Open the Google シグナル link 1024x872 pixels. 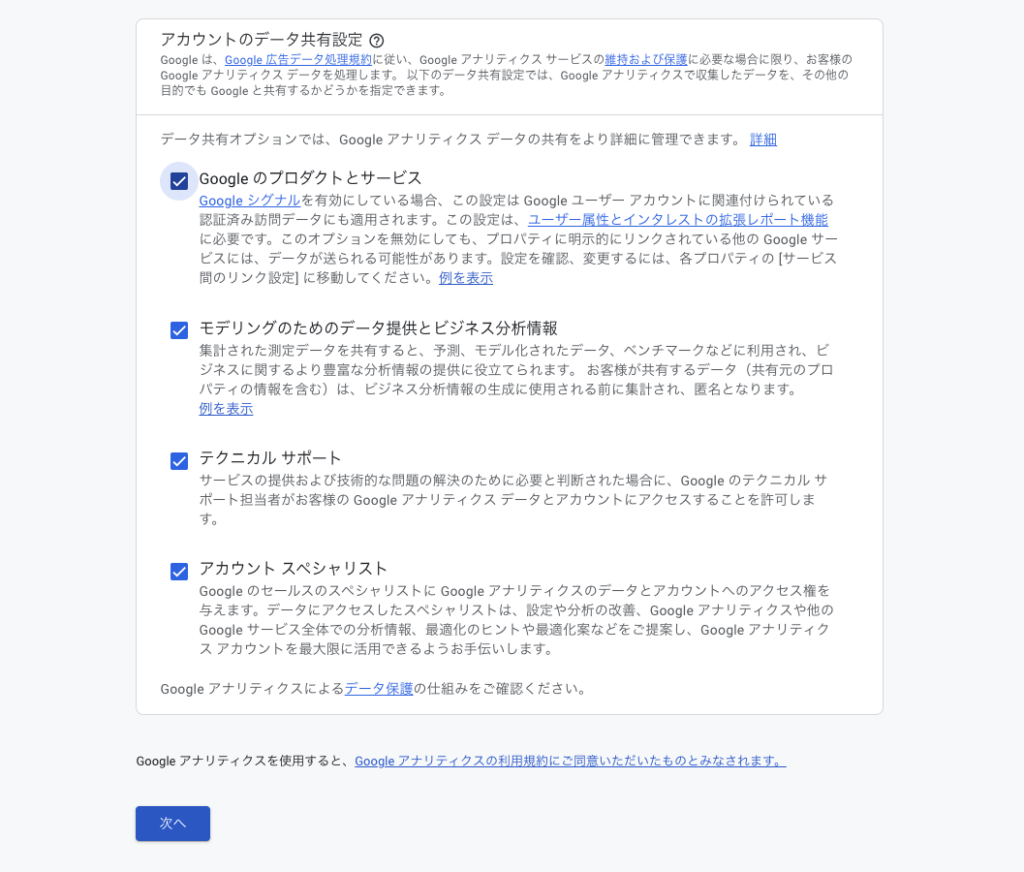coord(249,200)
